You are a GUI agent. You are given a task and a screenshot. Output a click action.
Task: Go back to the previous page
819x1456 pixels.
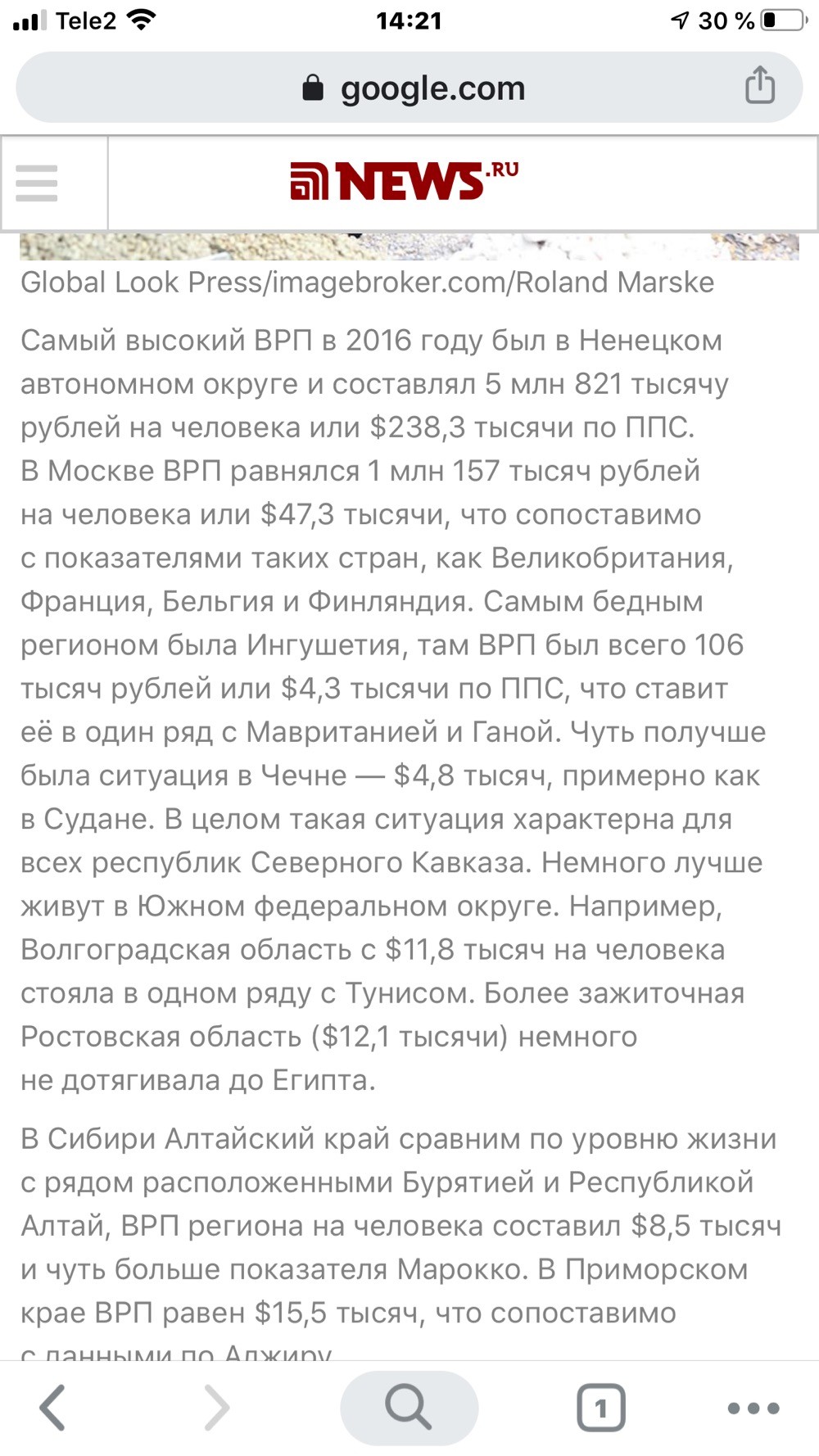[52, 1408]
